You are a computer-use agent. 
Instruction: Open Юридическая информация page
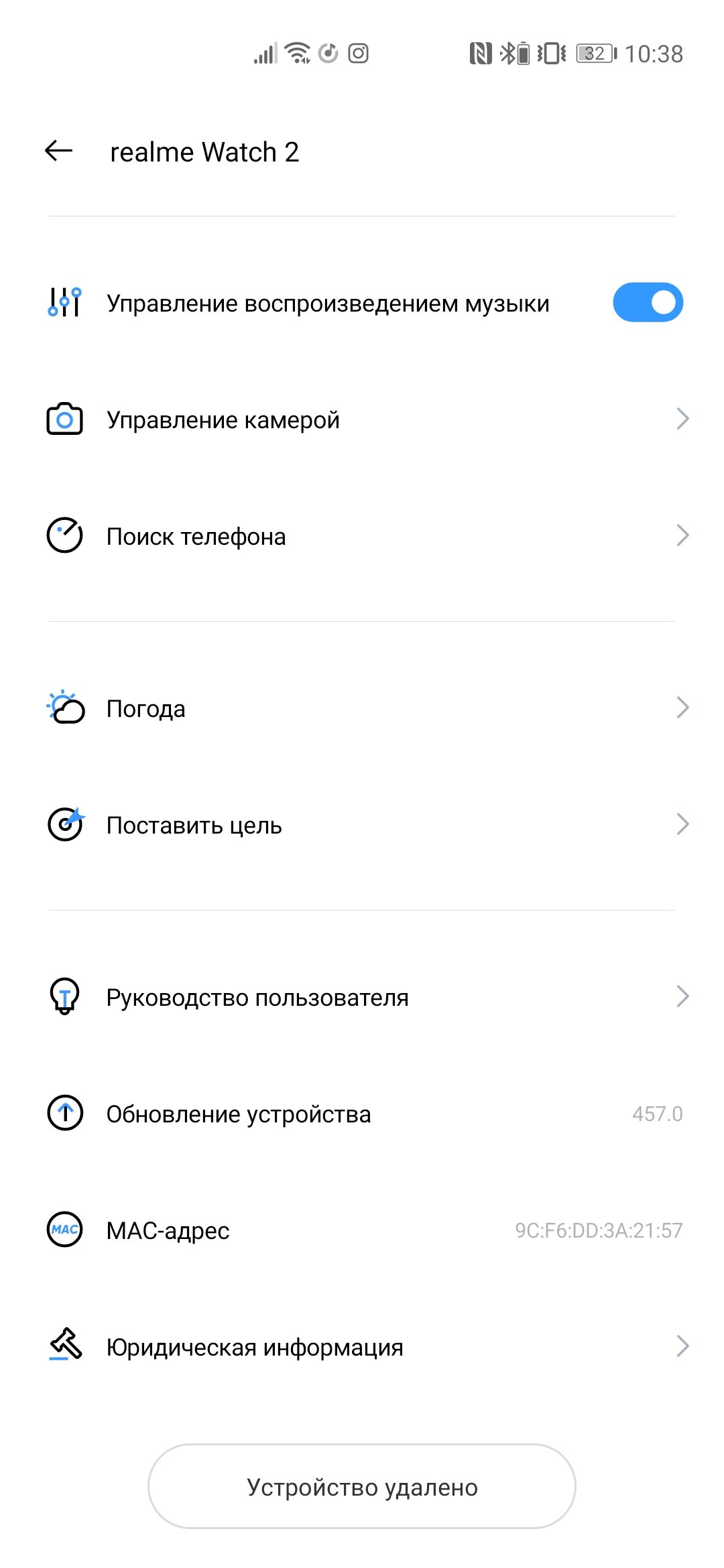coord(362,1347)
